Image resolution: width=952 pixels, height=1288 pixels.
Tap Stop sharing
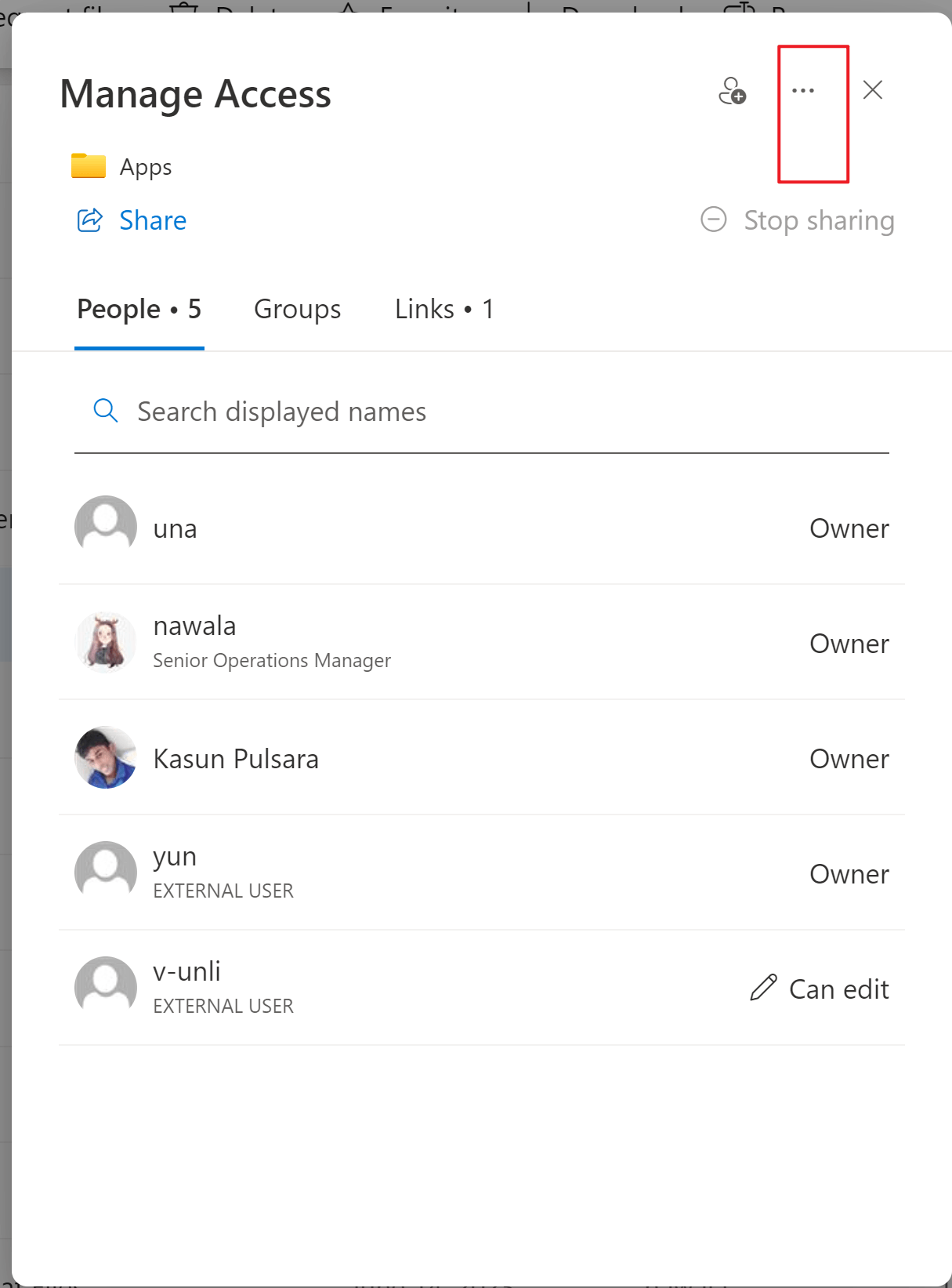point(798,220)
